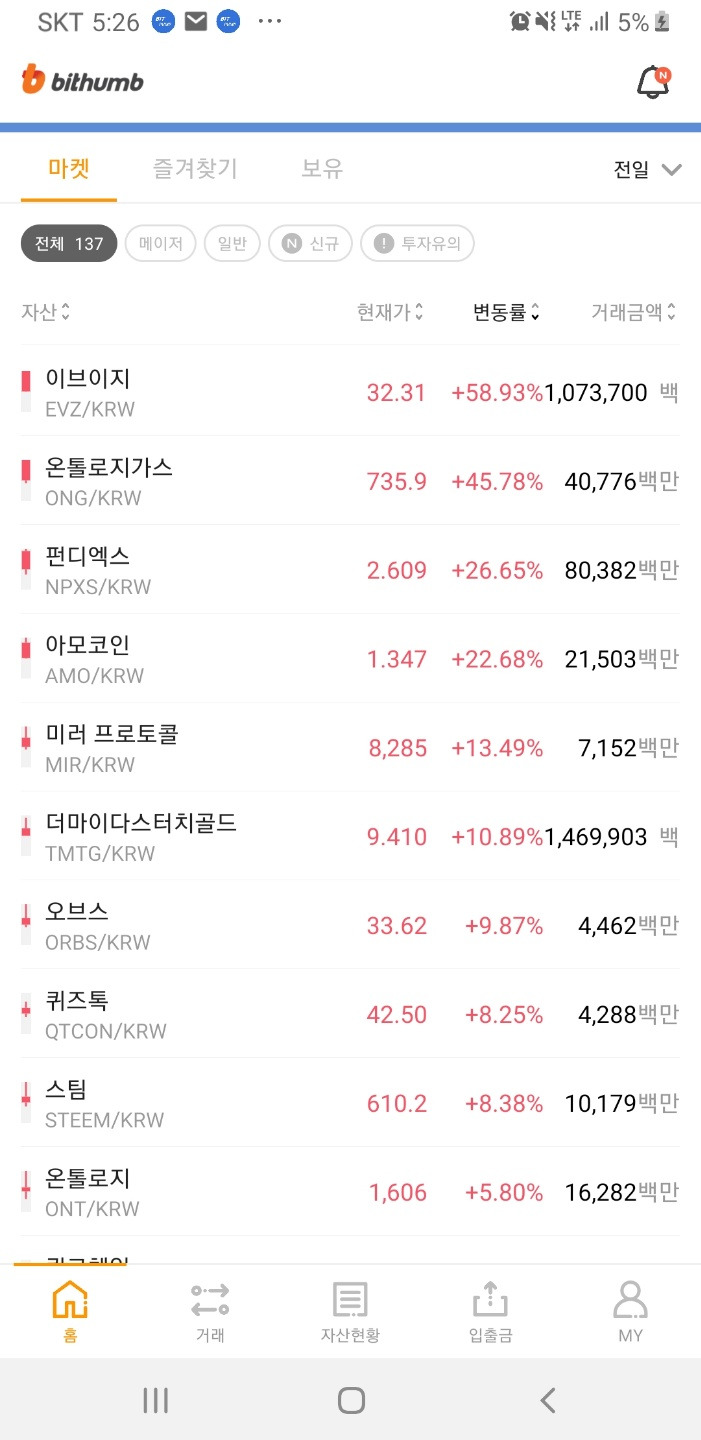
Task: Sort the list by 현재가
Action: pyautogui.click(x=390, y=313)
